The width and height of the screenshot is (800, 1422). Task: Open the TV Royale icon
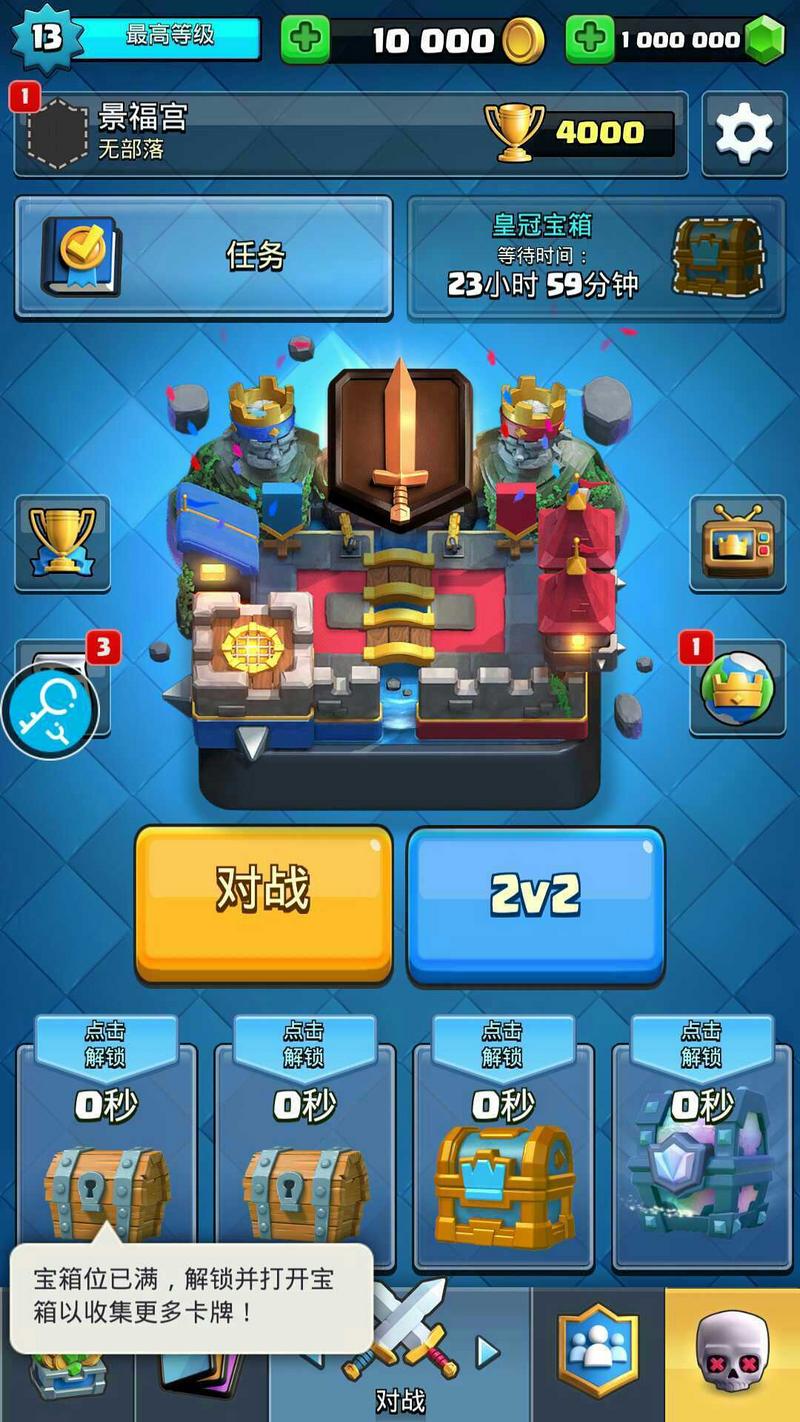coord(737,543)
